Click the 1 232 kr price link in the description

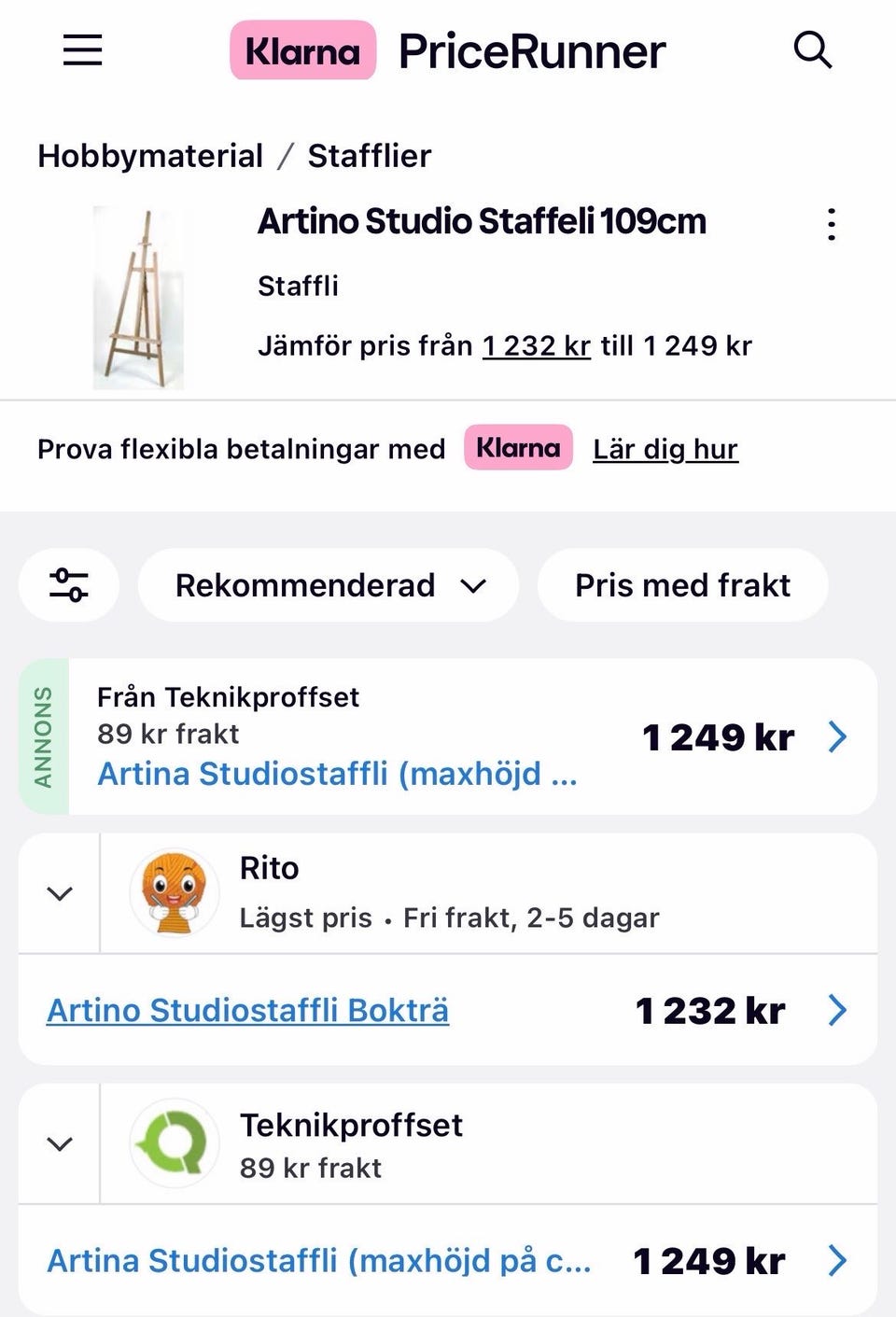536,345
